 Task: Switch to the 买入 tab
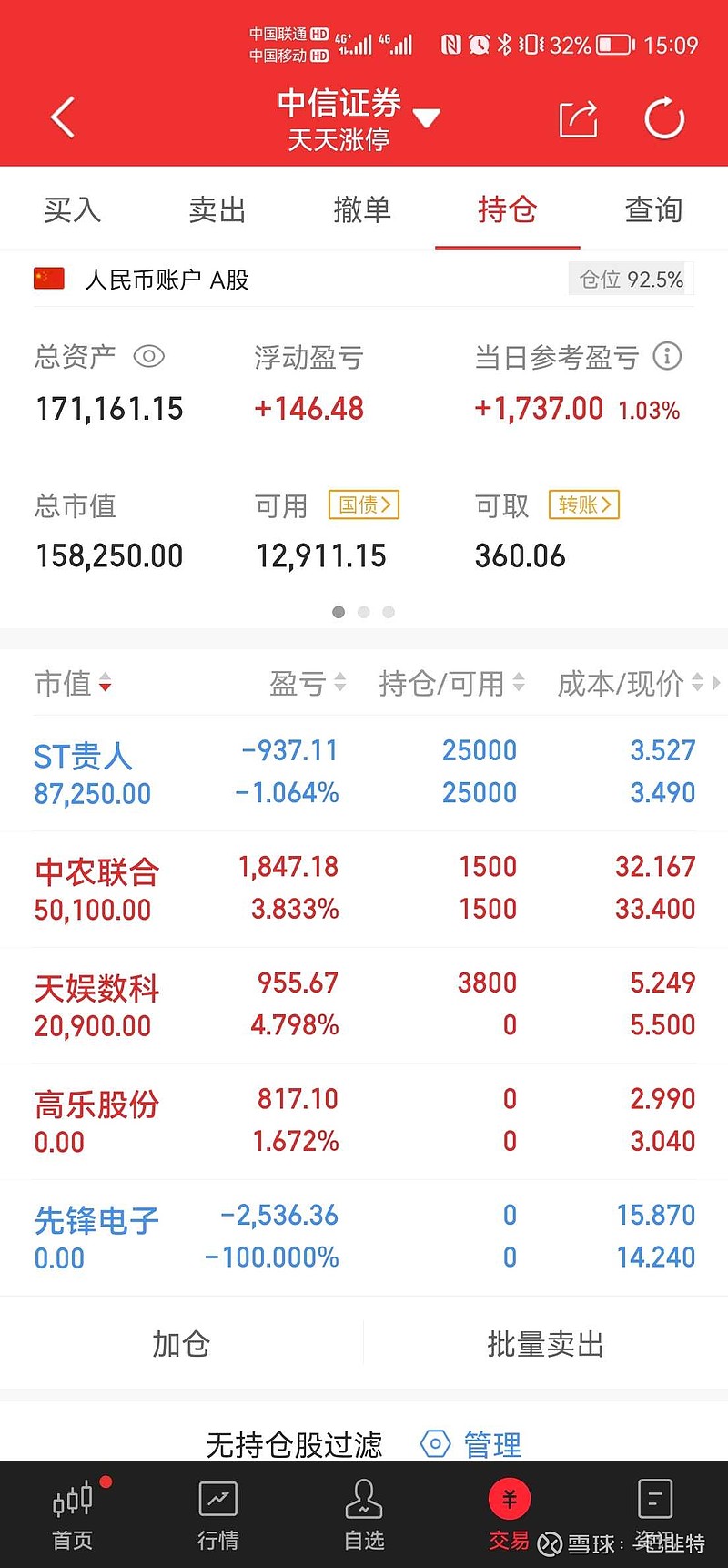click(x=73, y=210)
